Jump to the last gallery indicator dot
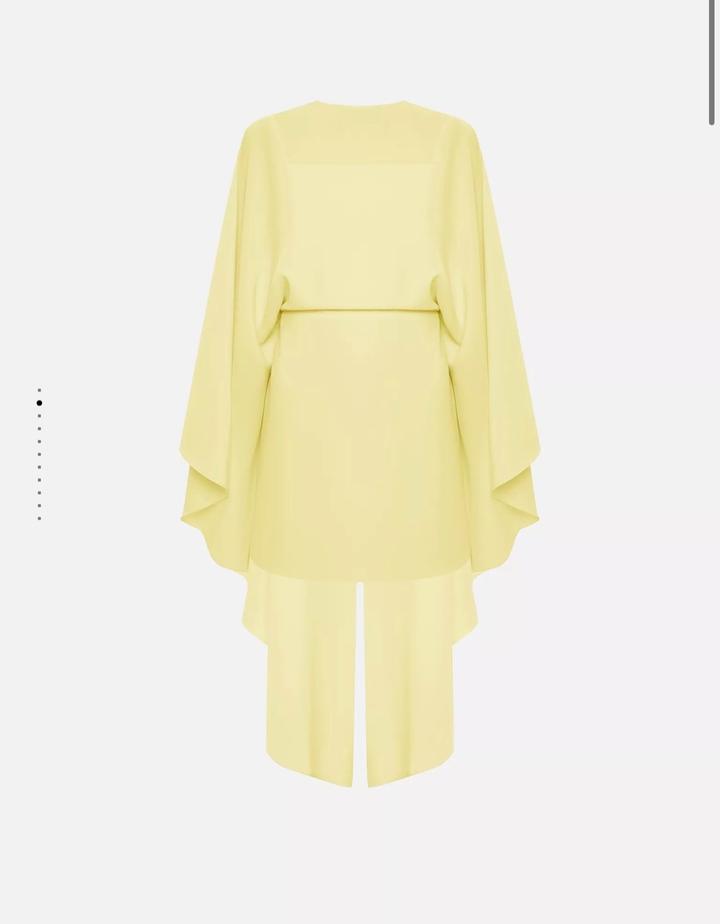 pyautogui.click(x=40, y=518)
